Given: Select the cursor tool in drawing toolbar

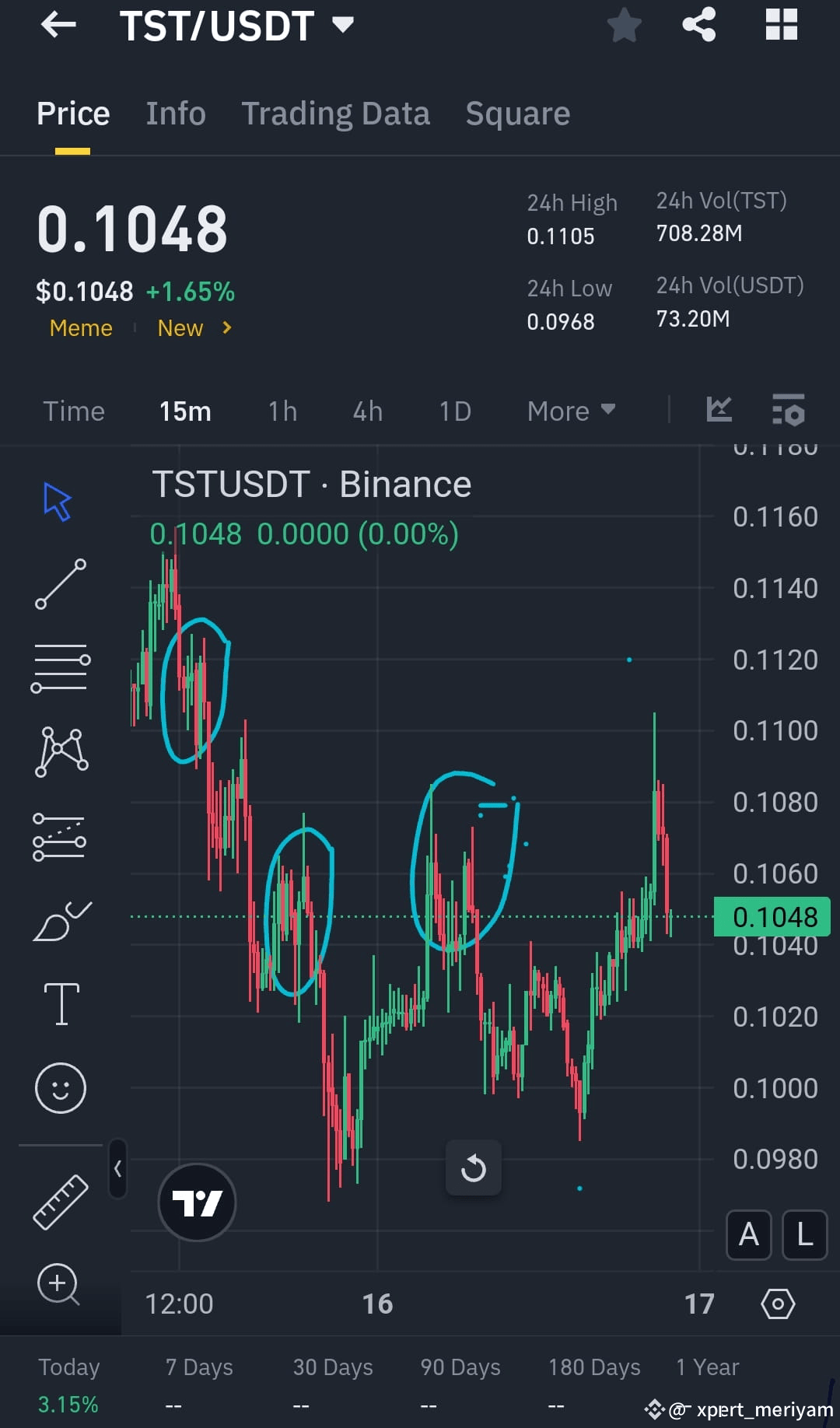Looking at the screenshot, I should pyautogui.click(x=57, y=502).
